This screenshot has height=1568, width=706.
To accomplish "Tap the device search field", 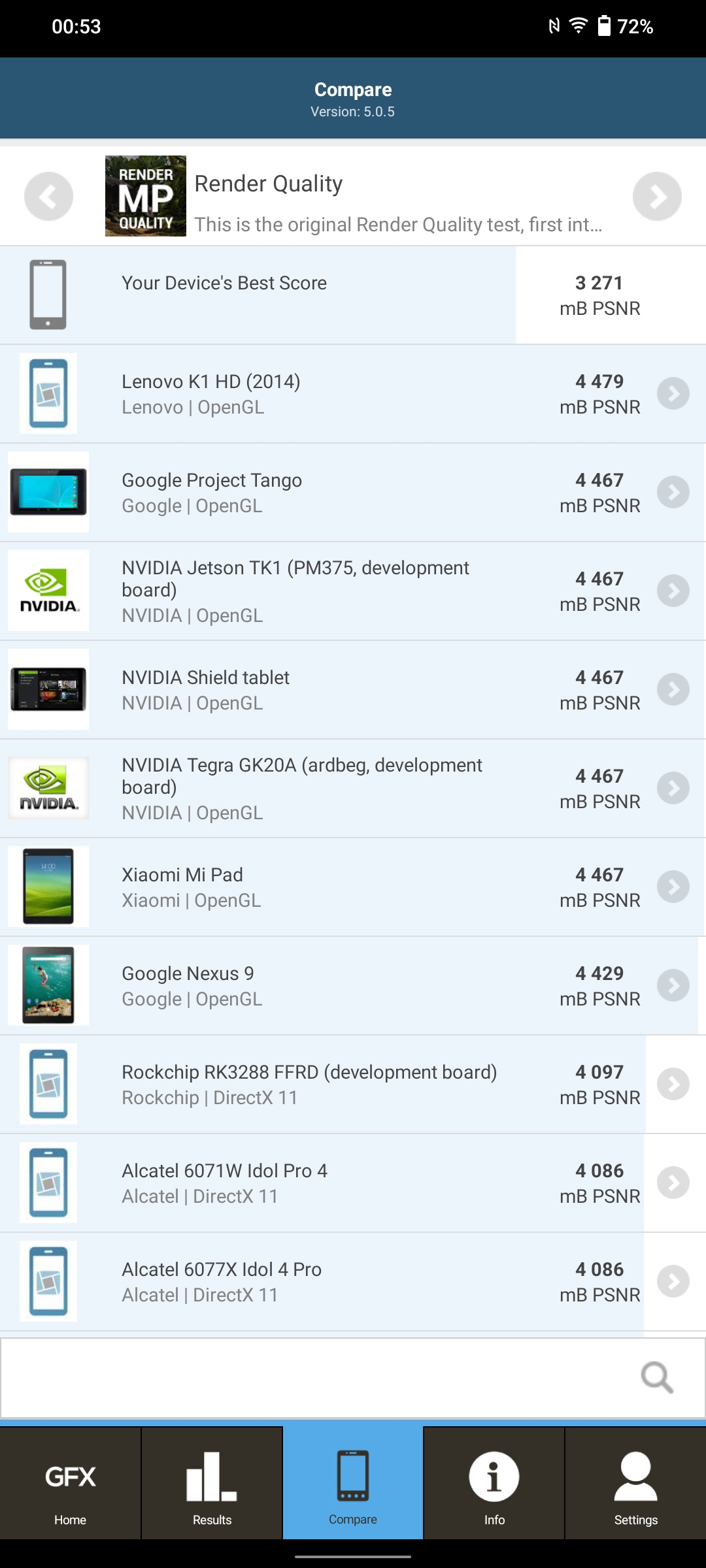I will point(314,1377).
